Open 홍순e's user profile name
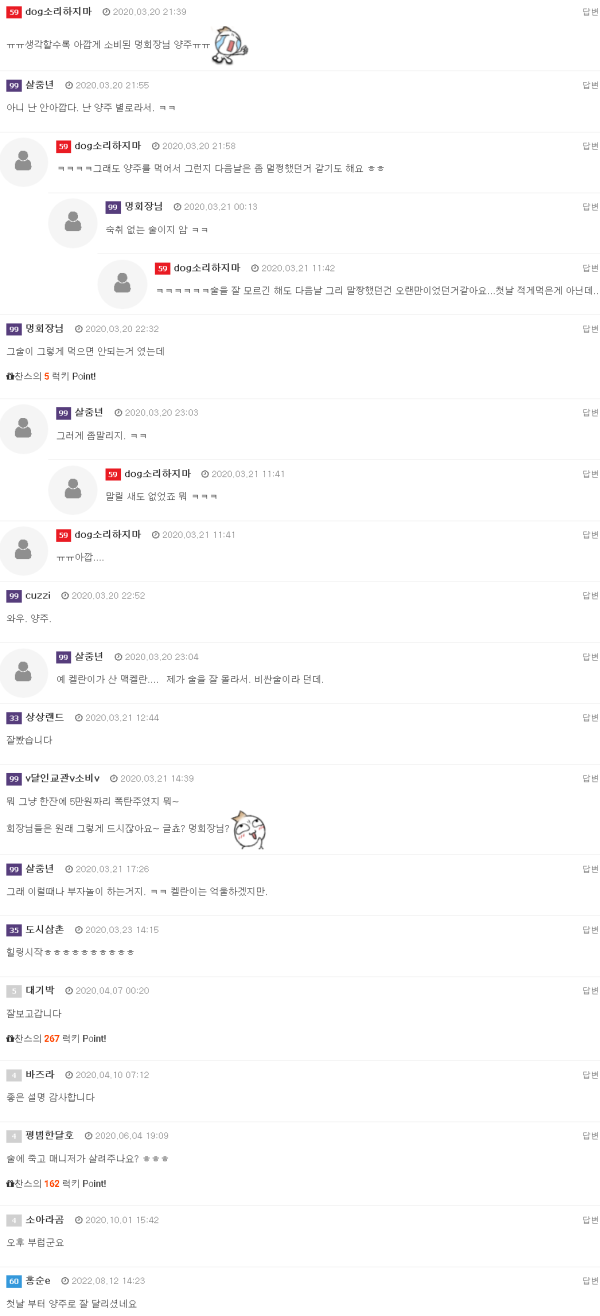 pos(40,1281)
